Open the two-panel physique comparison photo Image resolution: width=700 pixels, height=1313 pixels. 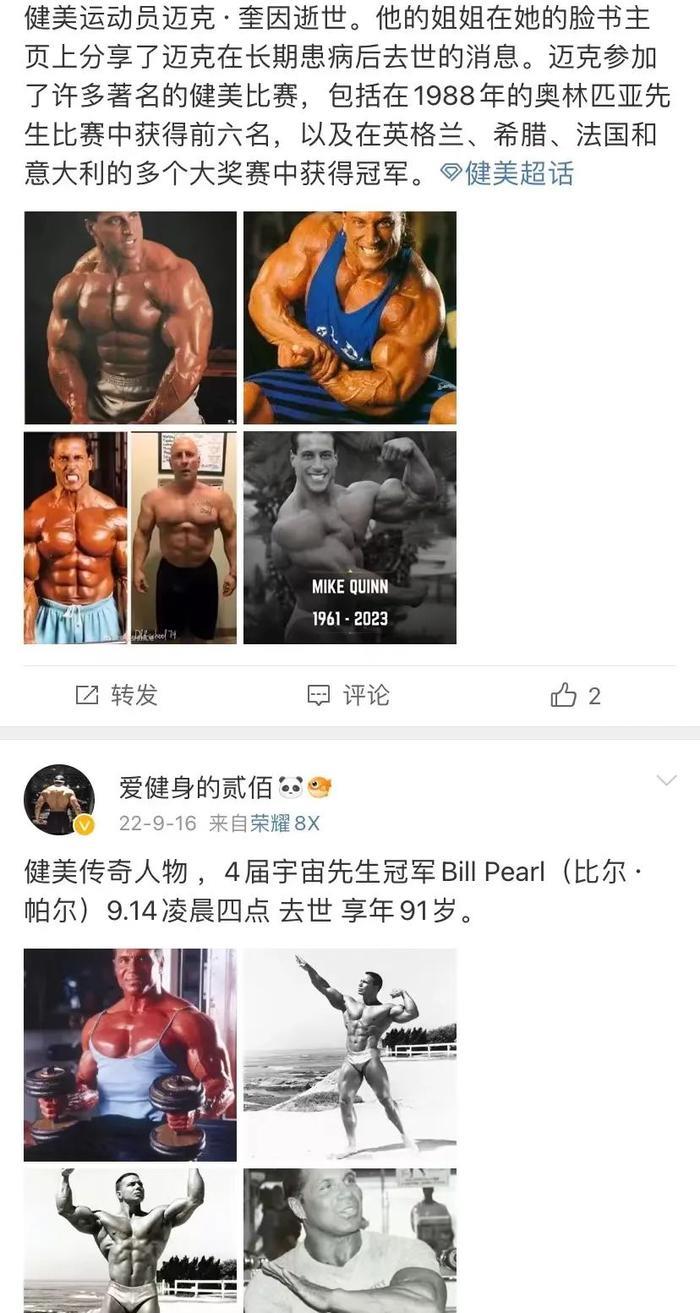(x=130, y=537)
